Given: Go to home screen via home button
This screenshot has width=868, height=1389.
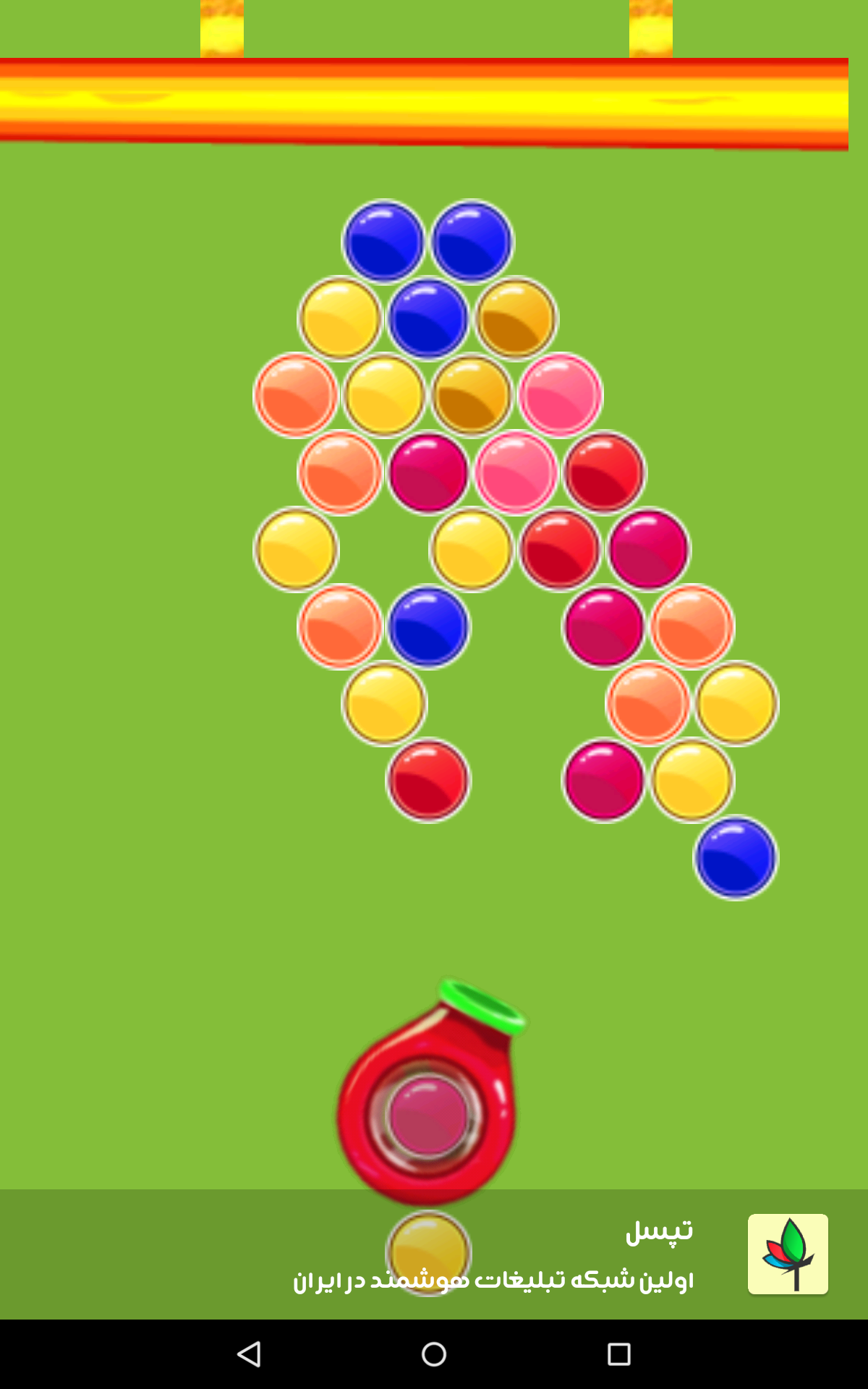Looking at the screenshot, I should [x=434, y=1354].
